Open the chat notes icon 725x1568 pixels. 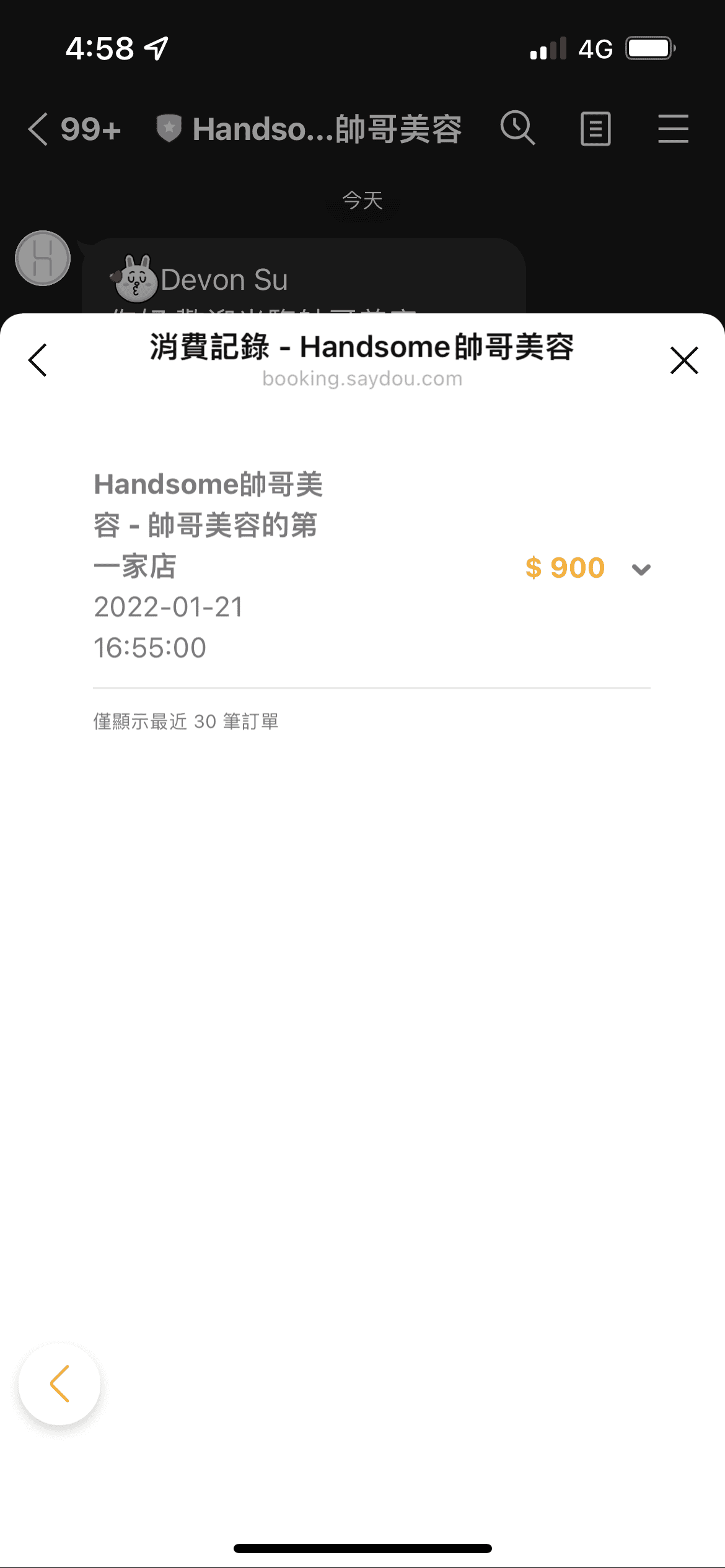point(595,129)
